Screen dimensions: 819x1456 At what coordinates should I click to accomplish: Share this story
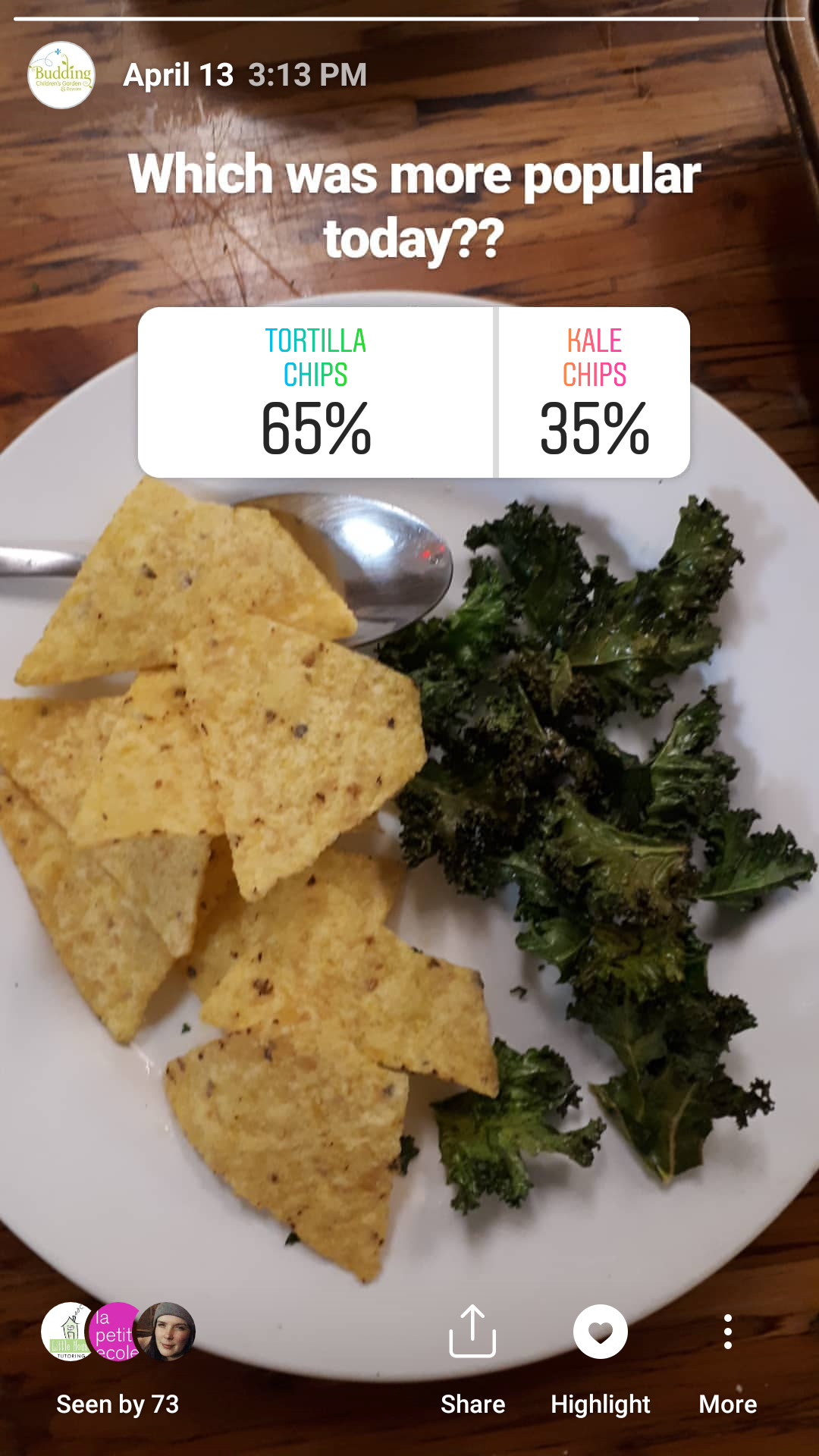pos(472,1360)
